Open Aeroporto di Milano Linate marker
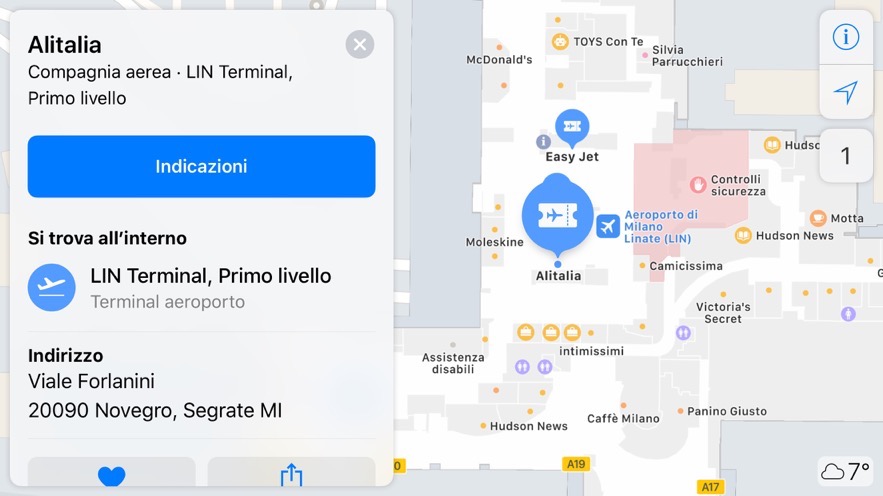Image resolution: width=883 pixels, height=496 pixels. pyautogui.click(x=608, y=226)
